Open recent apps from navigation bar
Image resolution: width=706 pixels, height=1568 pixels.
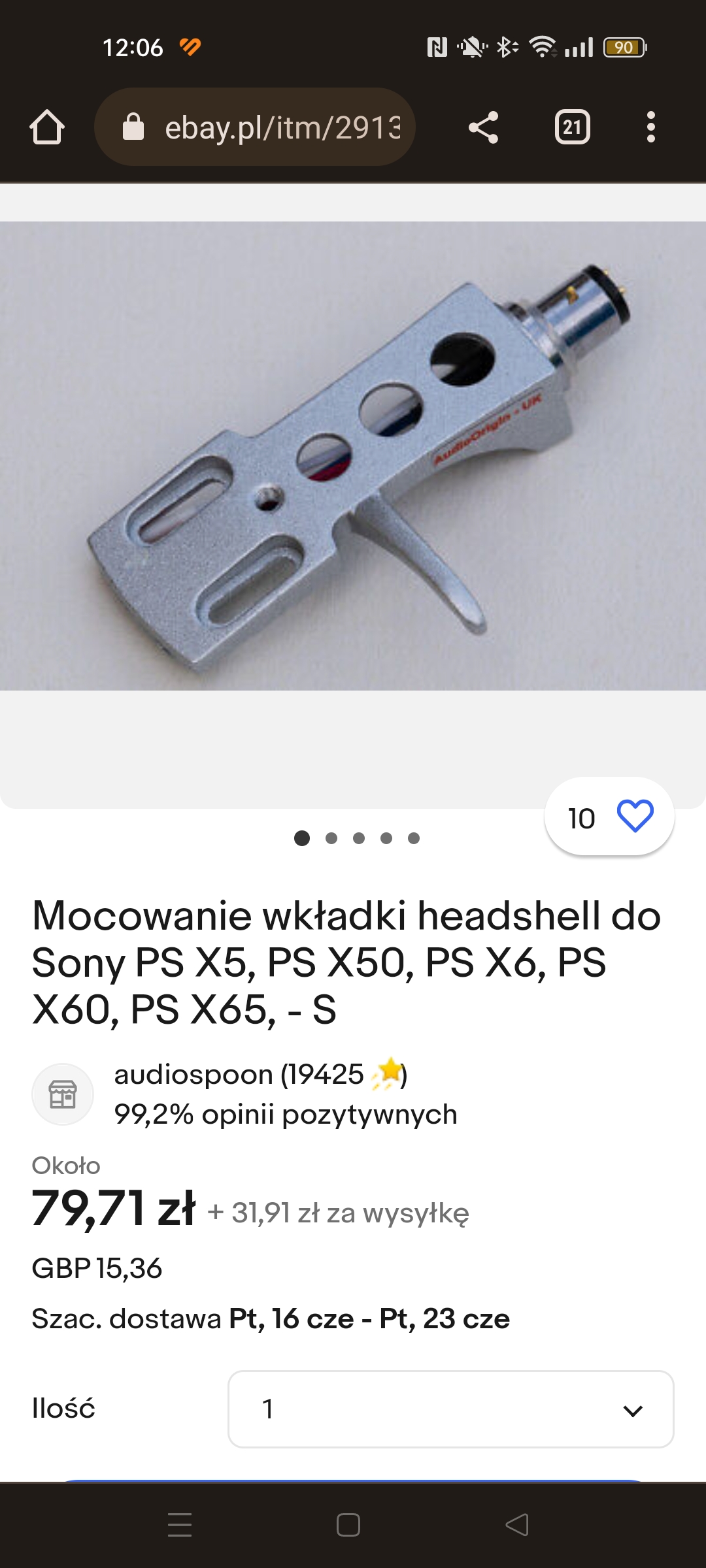click(180, 1525)
